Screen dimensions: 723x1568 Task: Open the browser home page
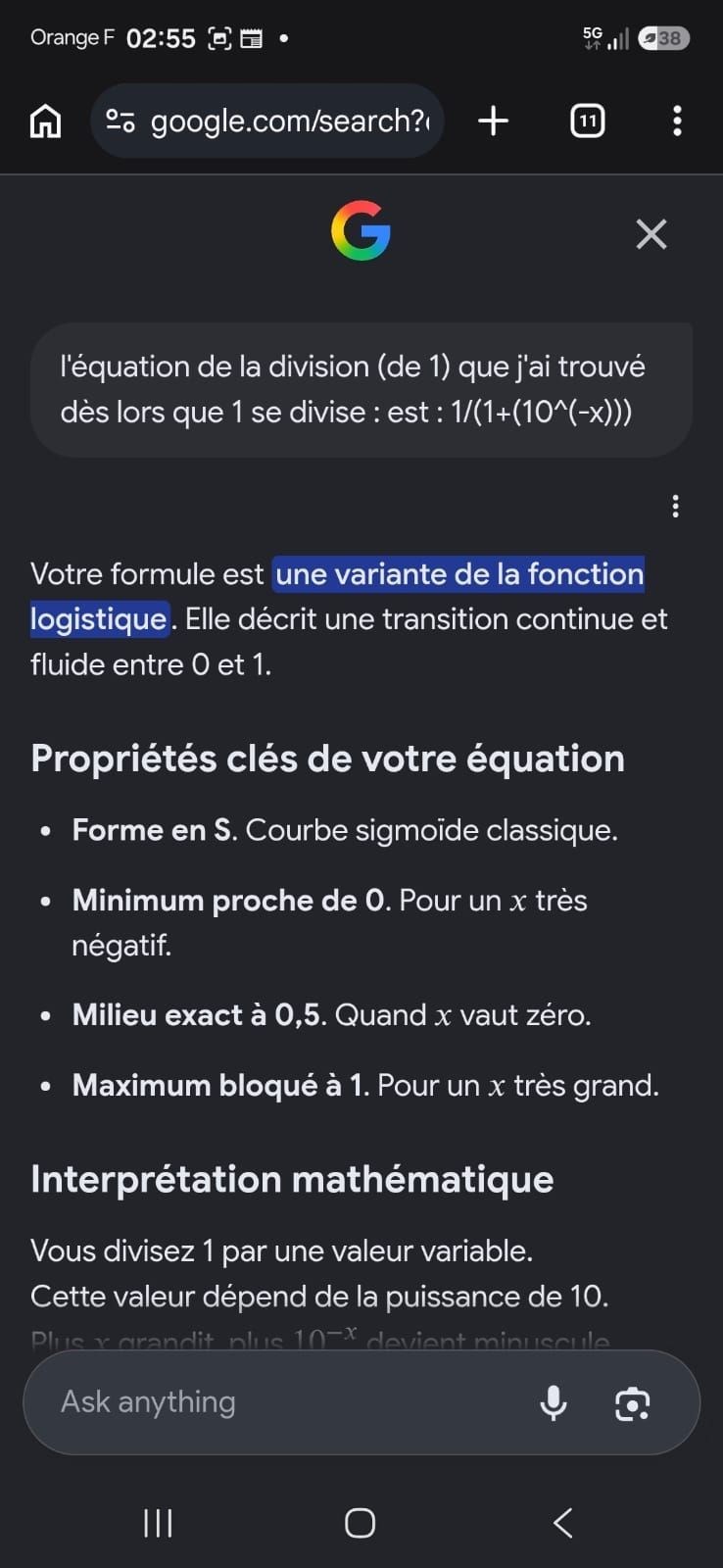tap(45, 122)
